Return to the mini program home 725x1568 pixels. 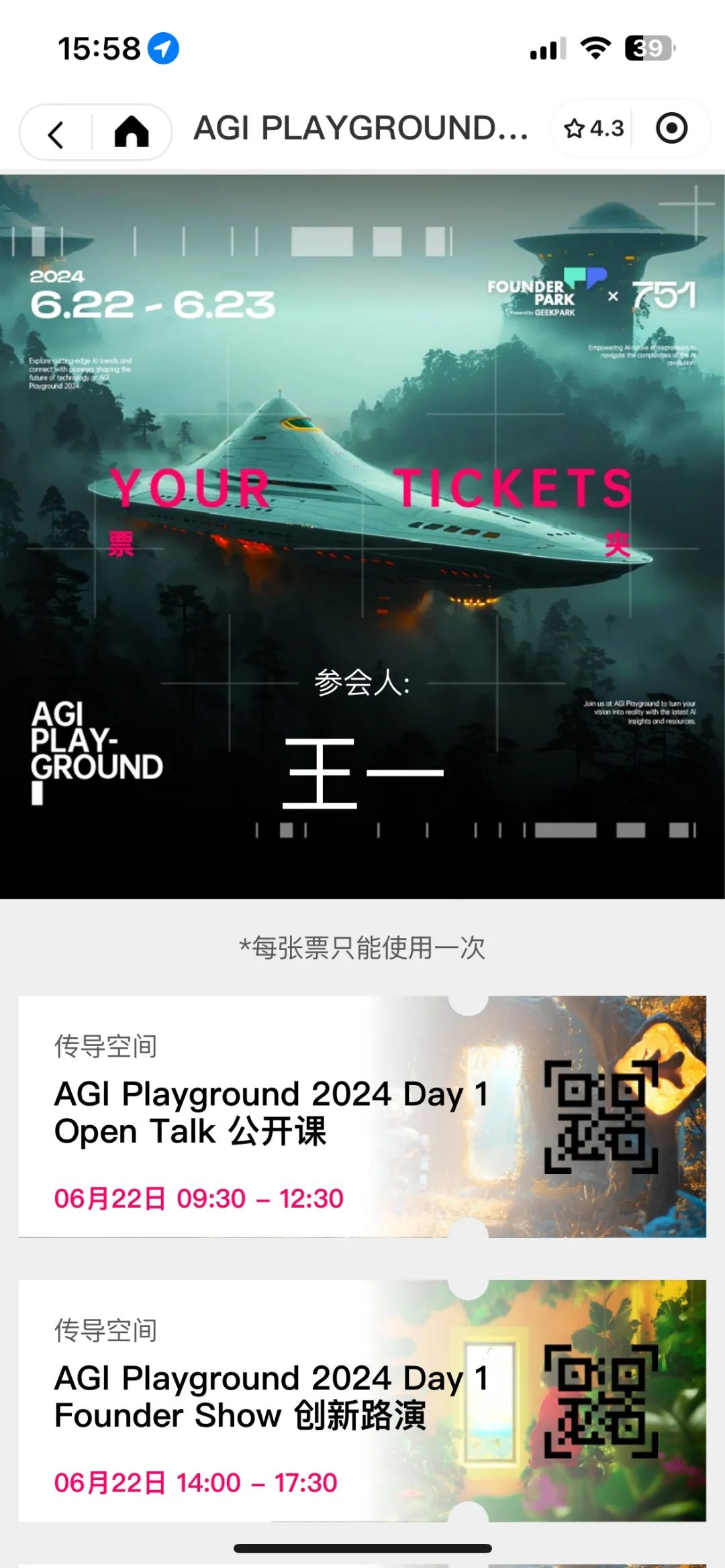pyautogui.click(x=132, y=132)
